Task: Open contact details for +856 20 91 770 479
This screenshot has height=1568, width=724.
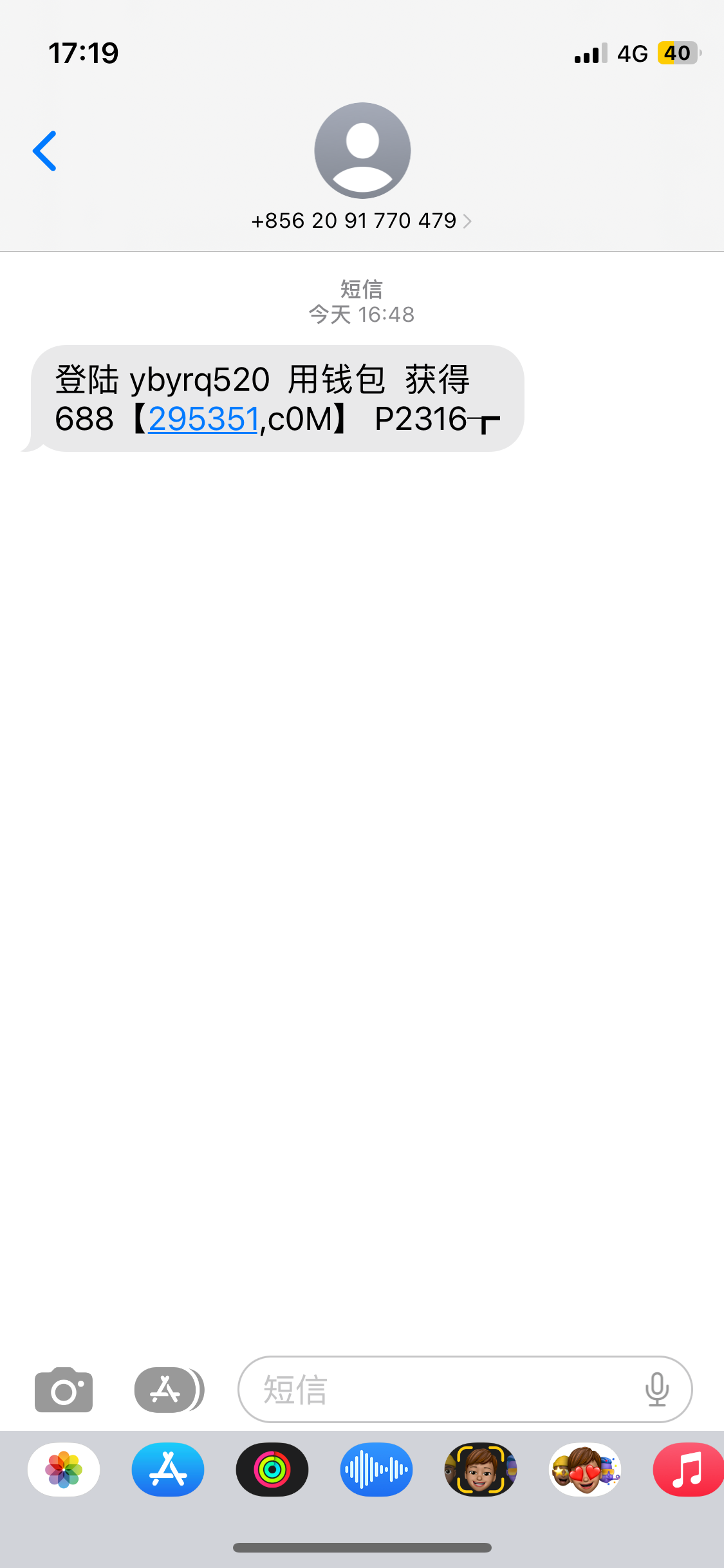Action: coord(362,221)
